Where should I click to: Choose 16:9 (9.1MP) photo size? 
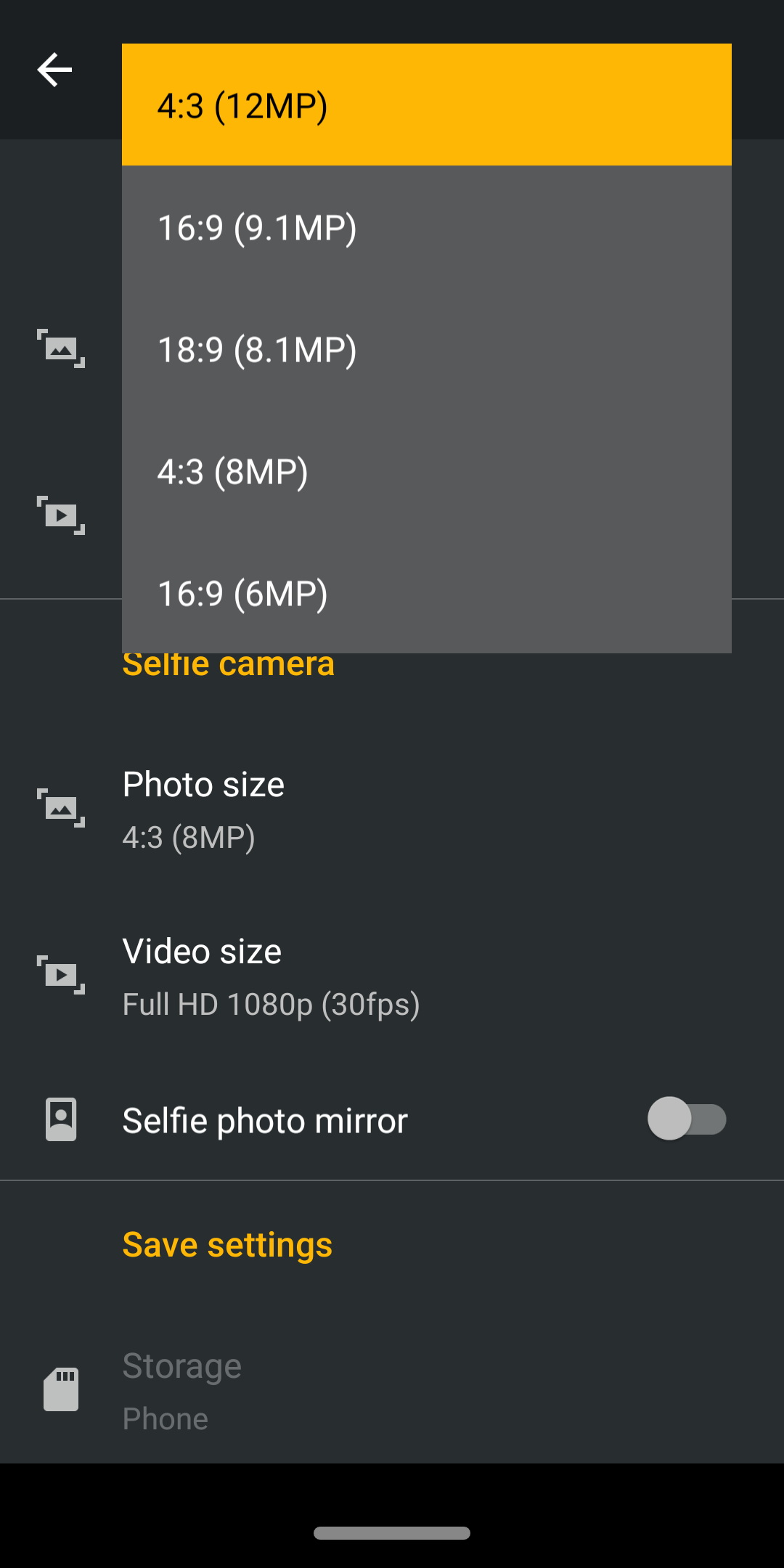tap(427, 226)
